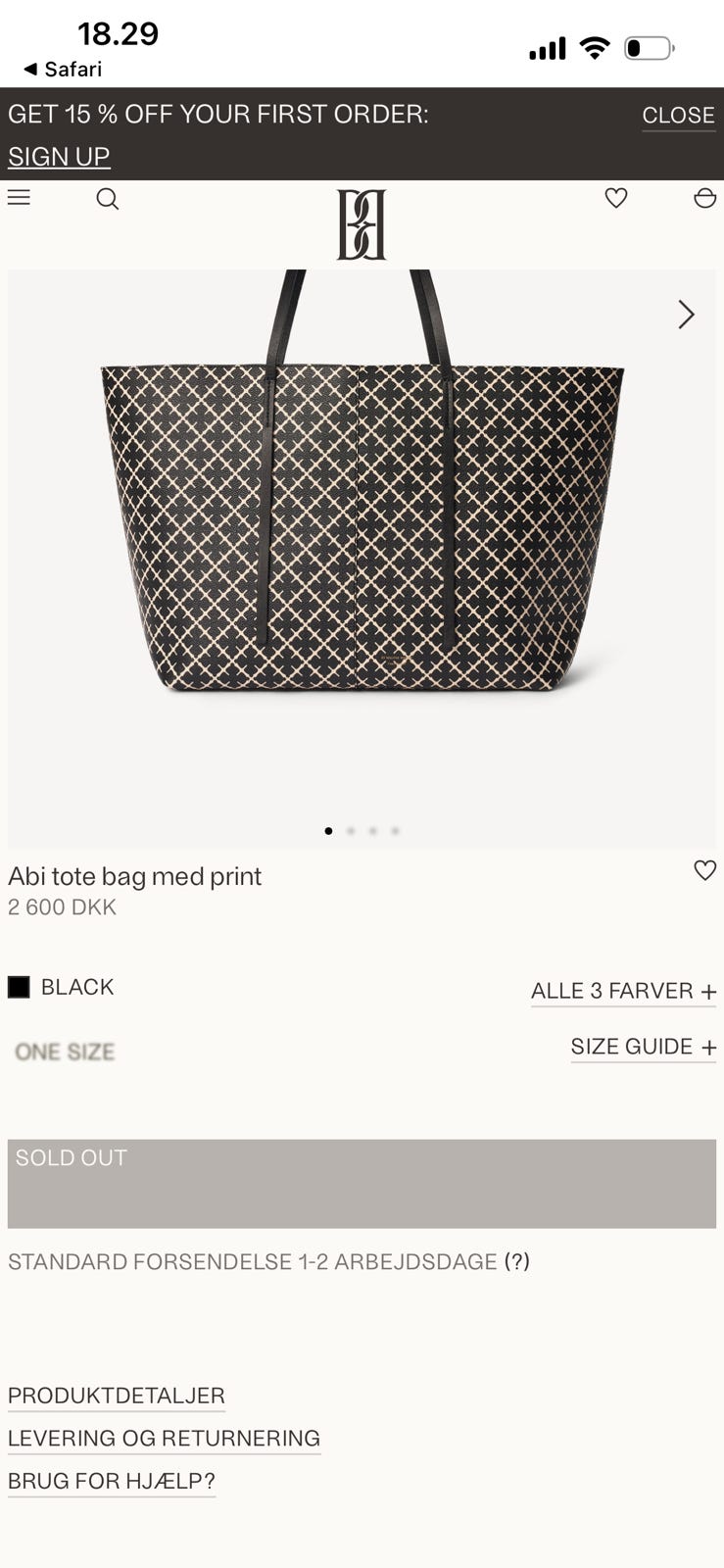Open LEVERING OG RETURNERING
The width and height of the screenshot is (724, 1568).
162,1438
